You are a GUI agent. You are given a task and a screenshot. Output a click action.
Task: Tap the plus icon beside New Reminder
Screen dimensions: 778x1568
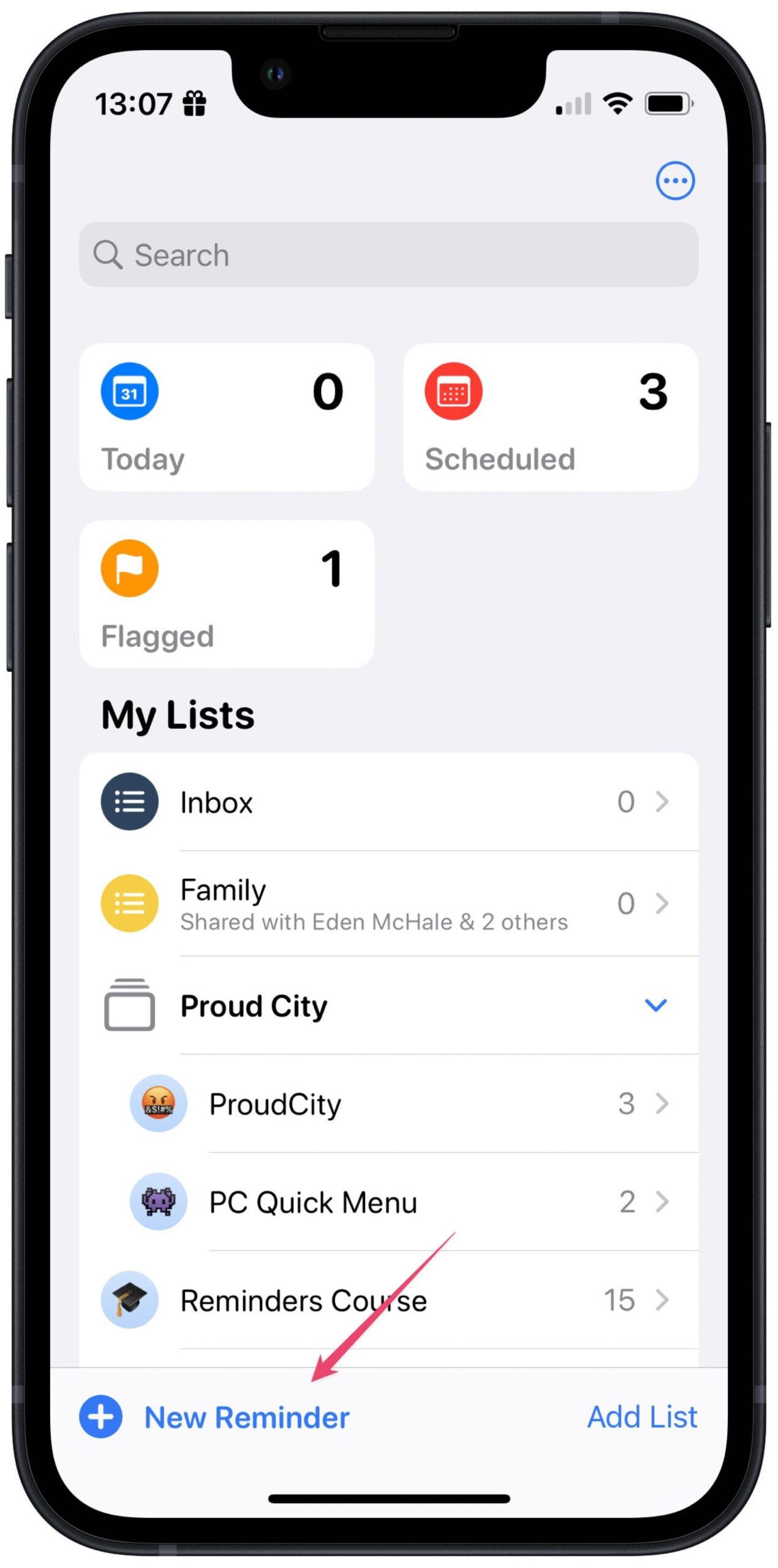tap(101, 1417)
